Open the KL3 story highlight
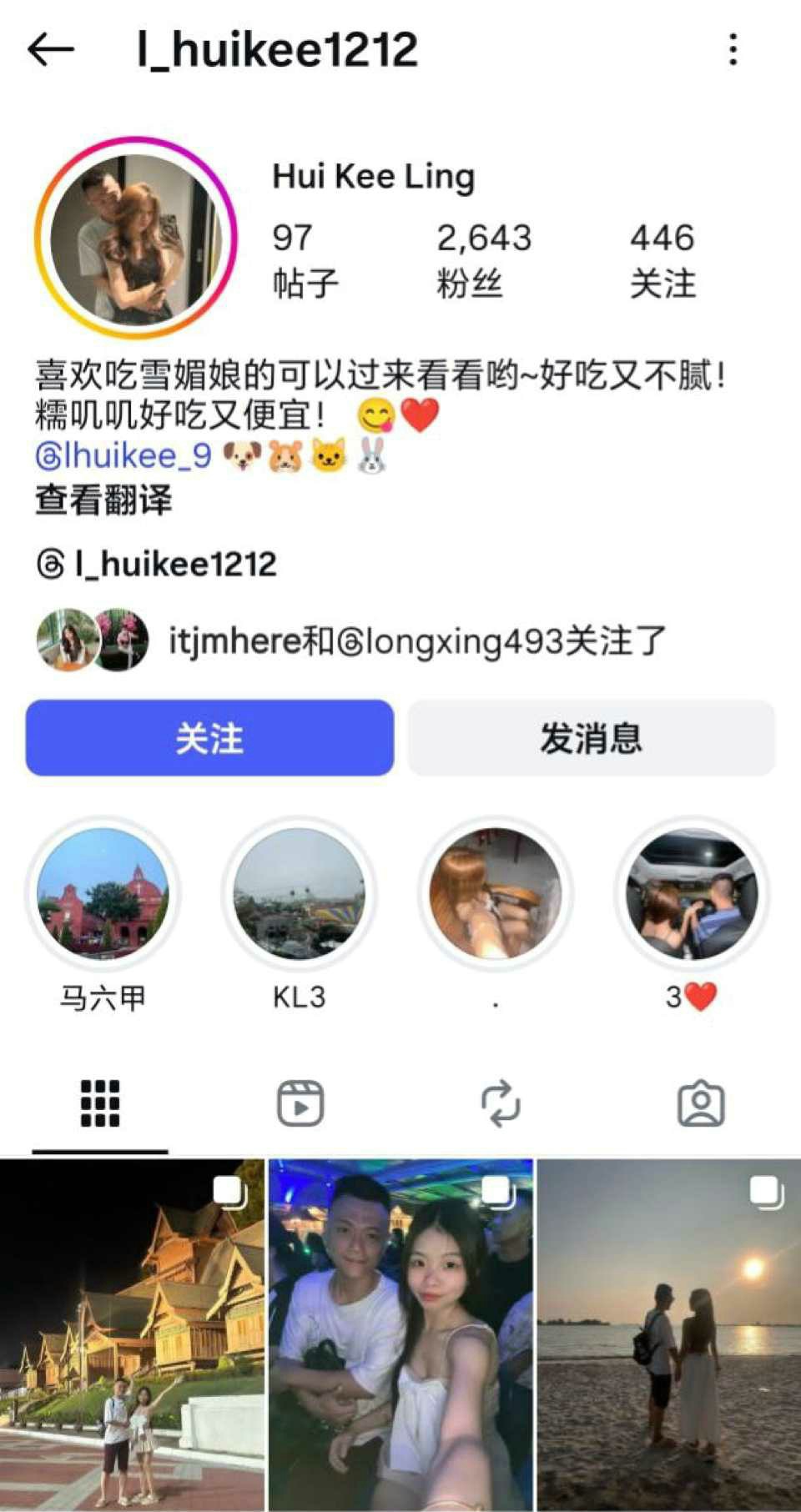This screenshot has height=1512, width=801. point(299,893)
